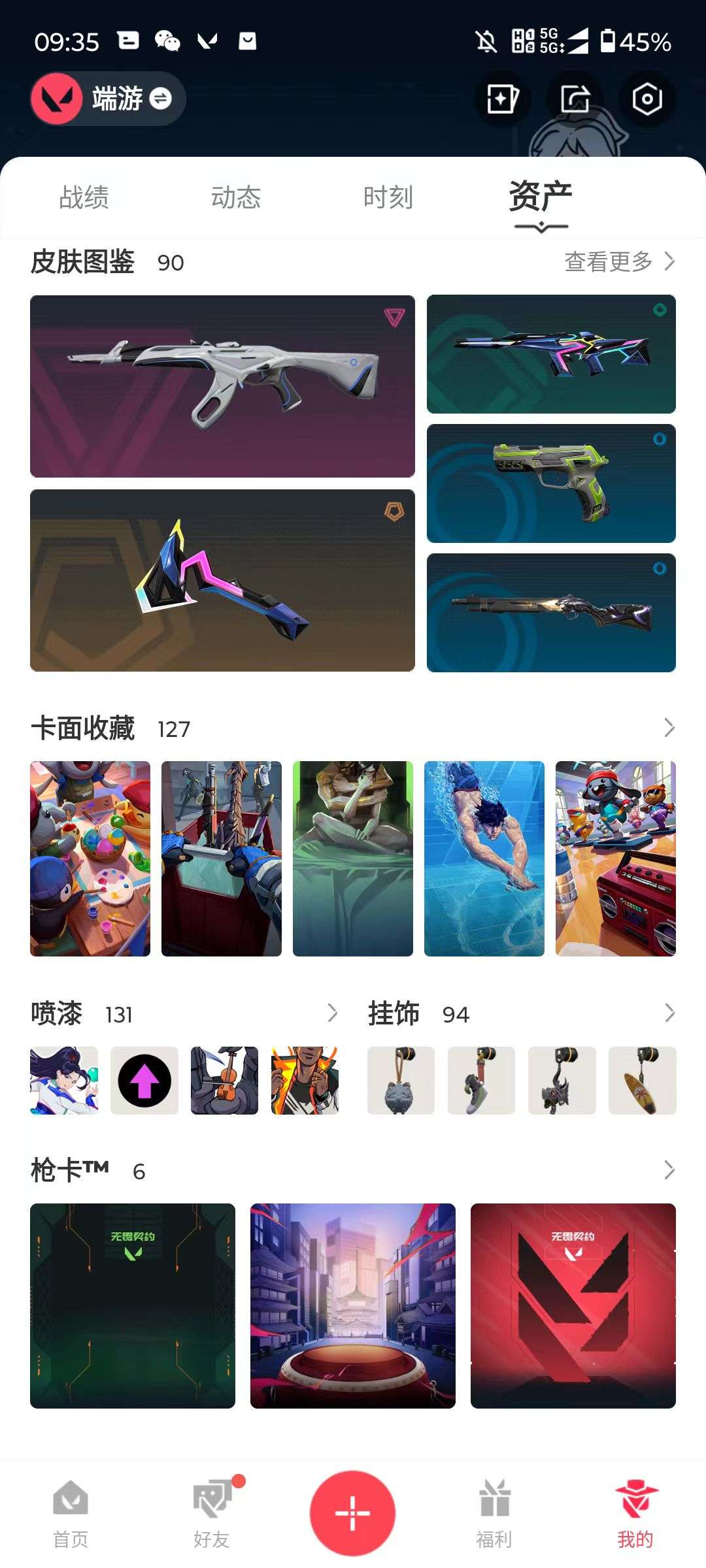The height and width of the screenshot is (1568, 706).
Task: Tap the share icon at top of profile
Action: (574, 99)
